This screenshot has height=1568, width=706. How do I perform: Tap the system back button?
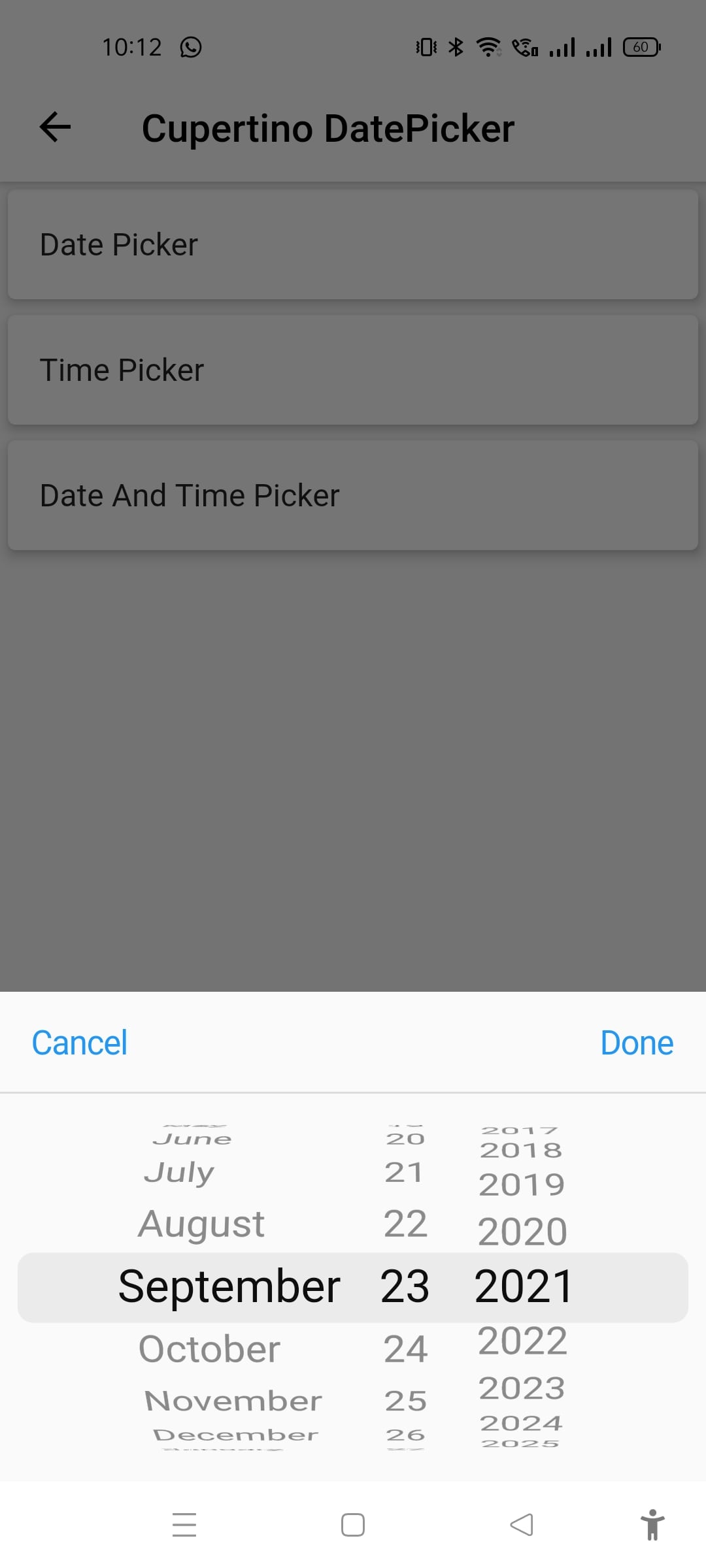tap(522, 1525)
